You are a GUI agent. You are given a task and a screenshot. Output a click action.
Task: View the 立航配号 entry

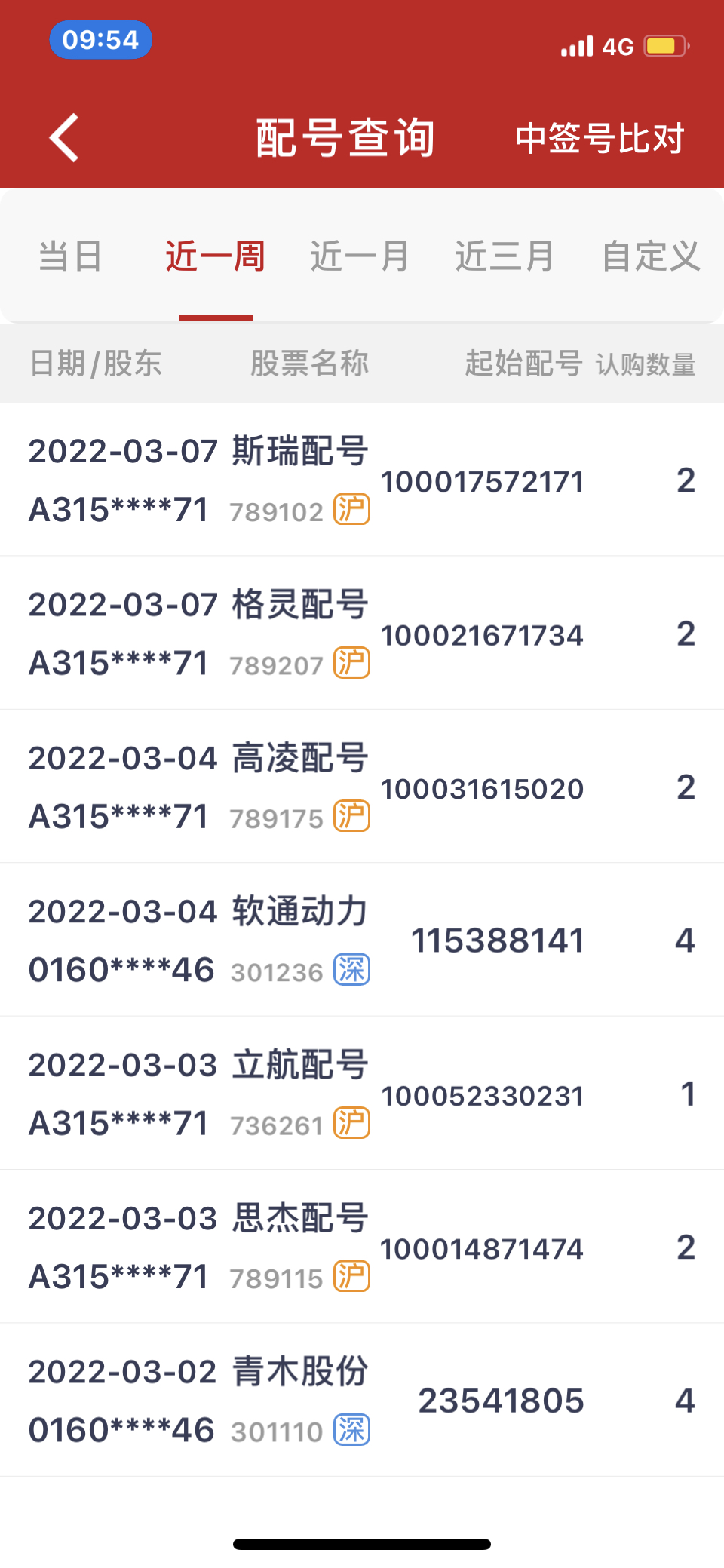click(x=362, y=1094)
